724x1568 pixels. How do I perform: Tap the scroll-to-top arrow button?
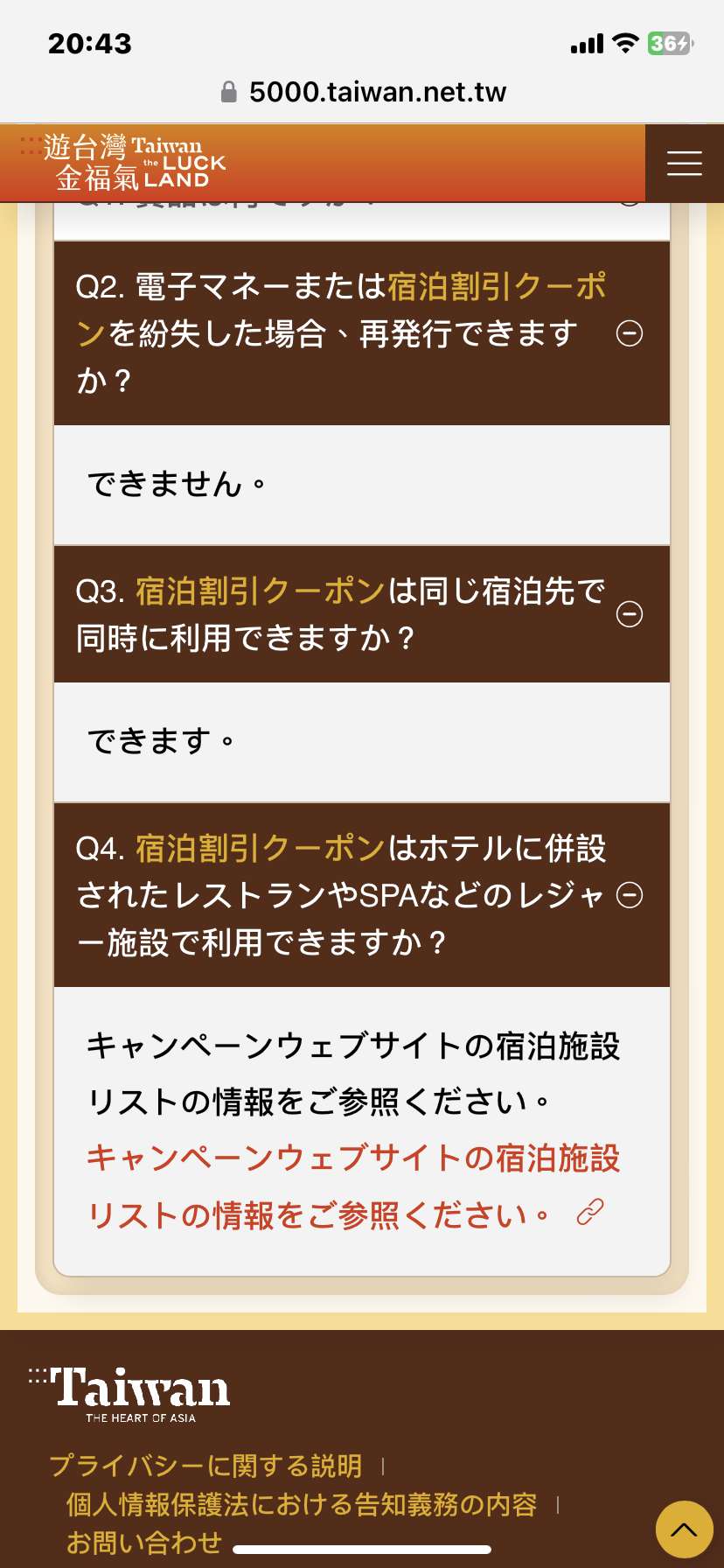(685, 1529)
